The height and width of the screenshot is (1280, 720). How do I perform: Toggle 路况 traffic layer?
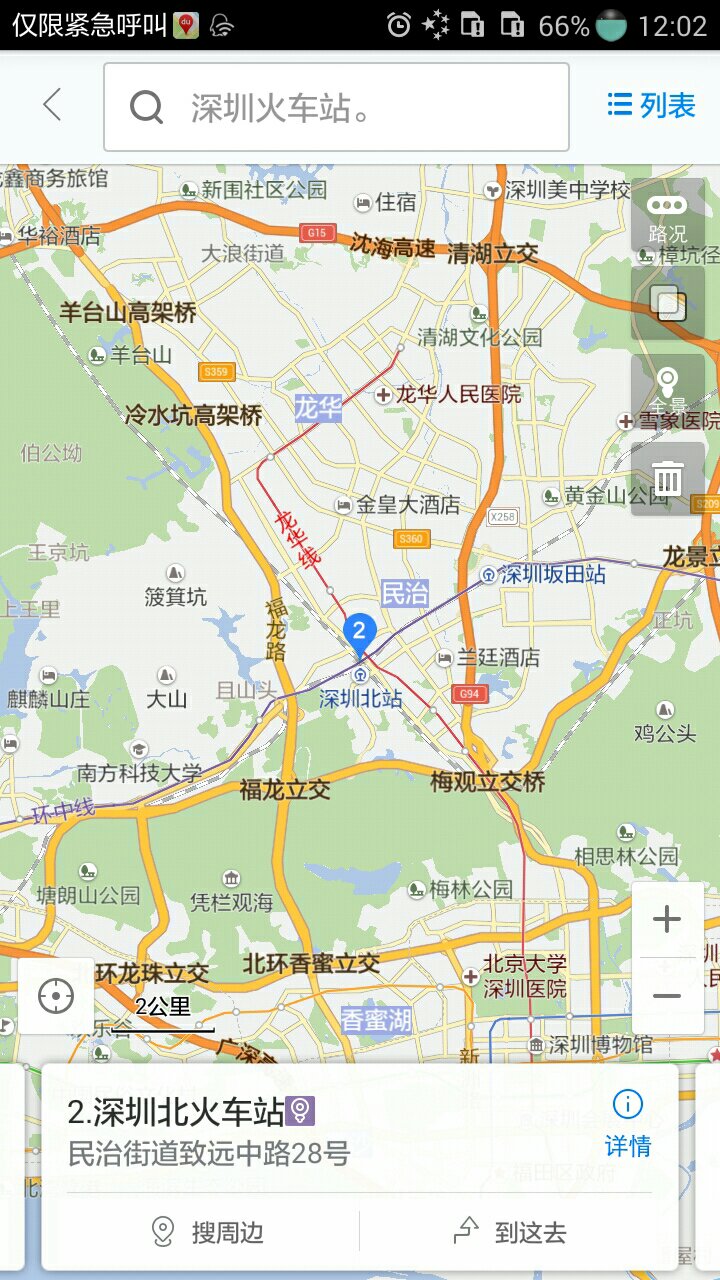tap(667, 218)
